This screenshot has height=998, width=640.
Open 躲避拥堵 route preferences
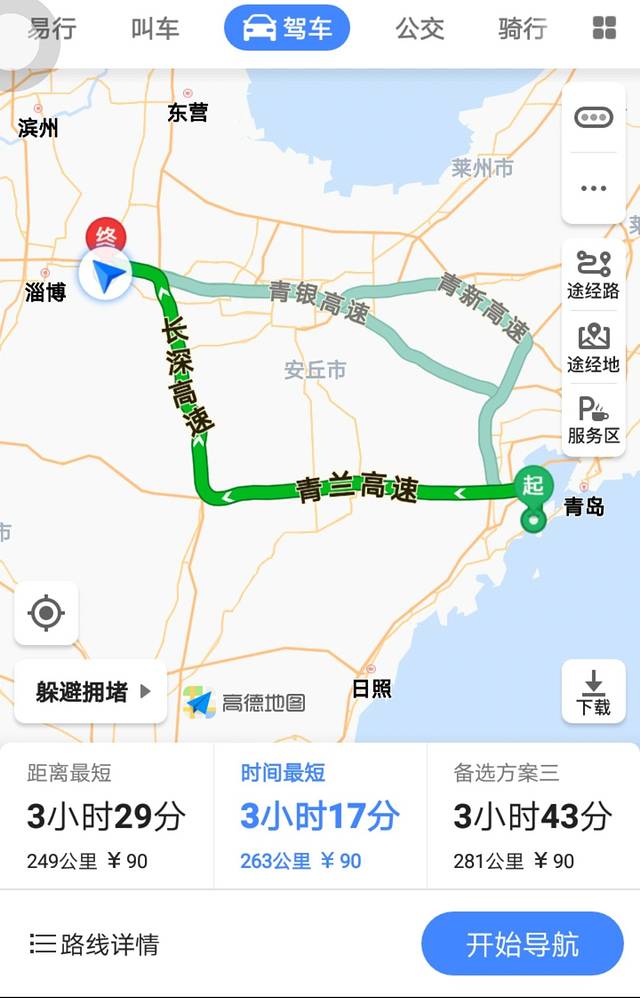[91, 691]
